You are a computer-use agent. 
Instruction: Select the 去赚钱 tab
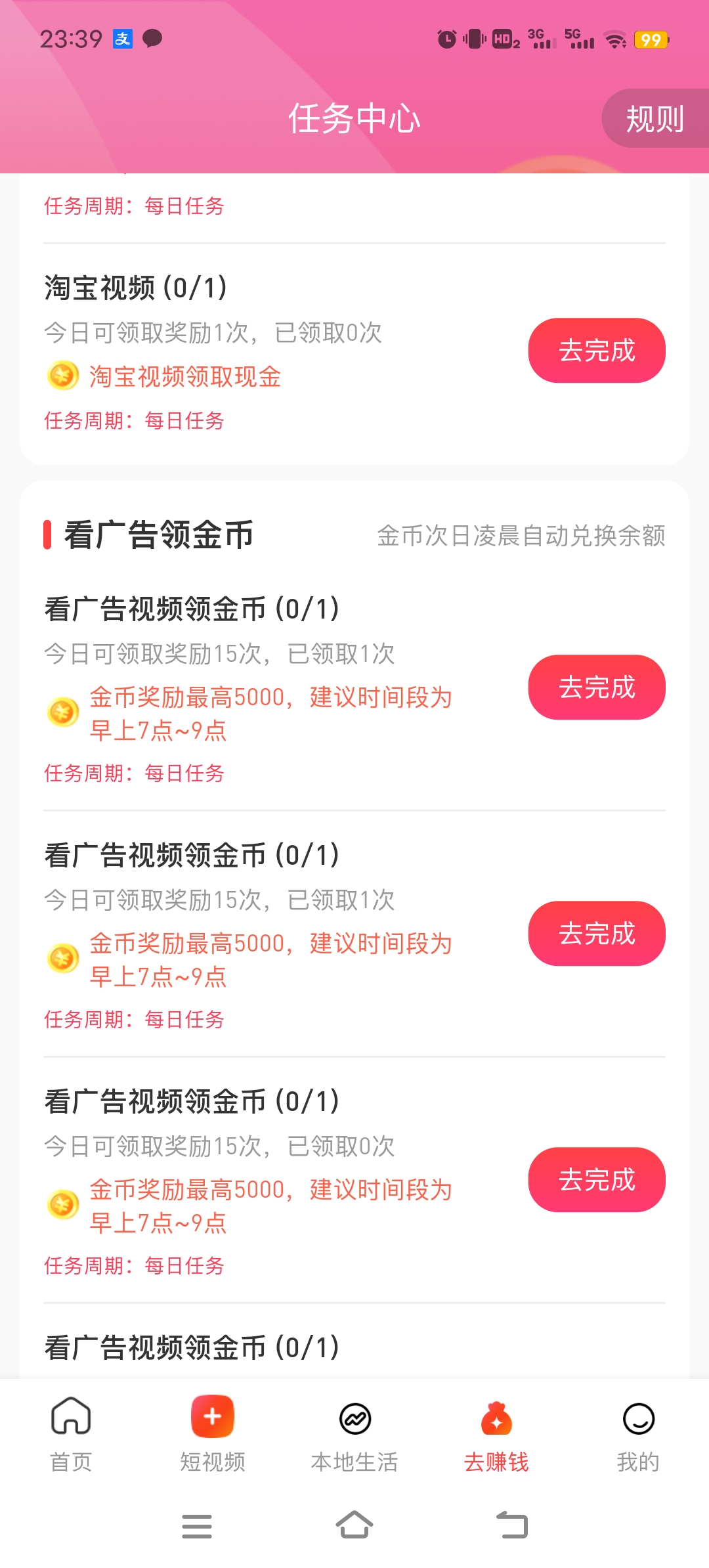[x=496, y=1434]
